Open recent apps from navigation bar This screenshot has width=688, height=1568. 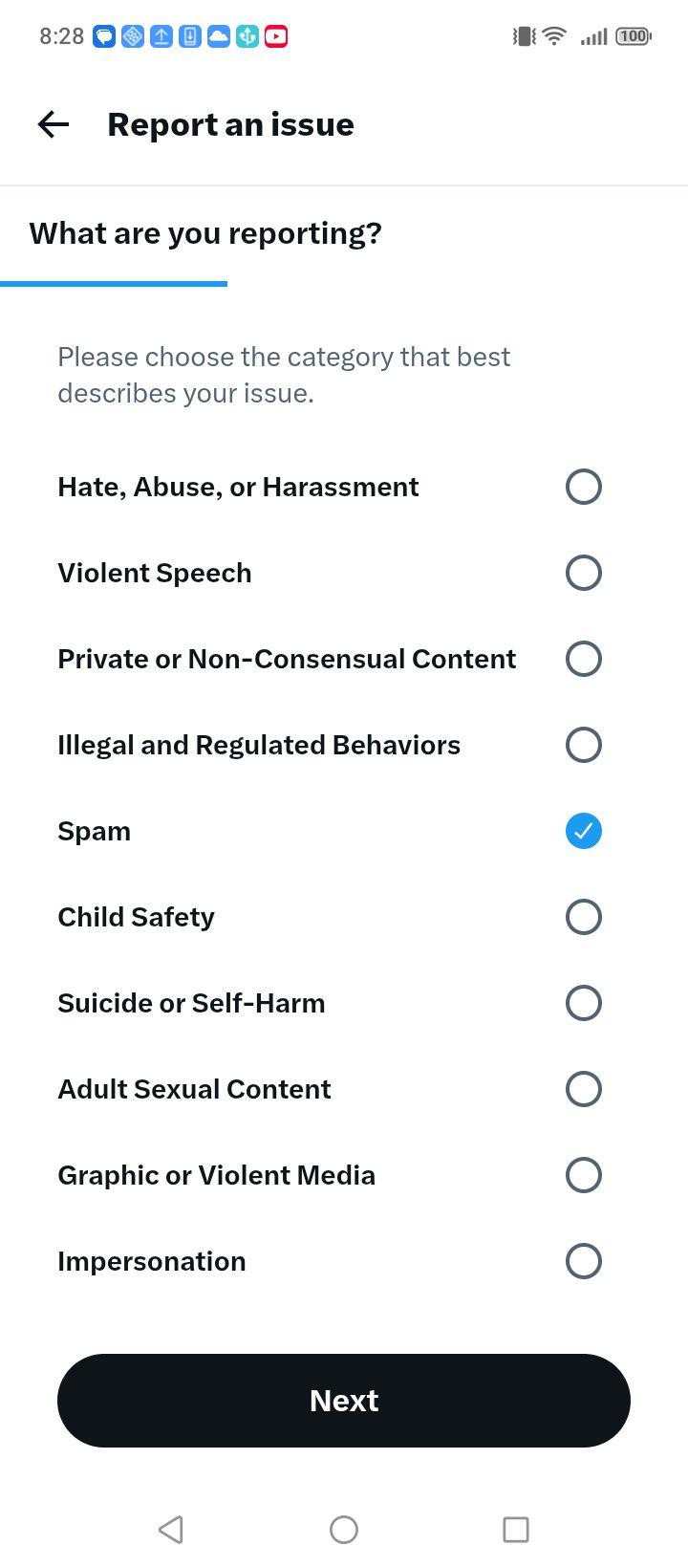[x=516, y=1530]
